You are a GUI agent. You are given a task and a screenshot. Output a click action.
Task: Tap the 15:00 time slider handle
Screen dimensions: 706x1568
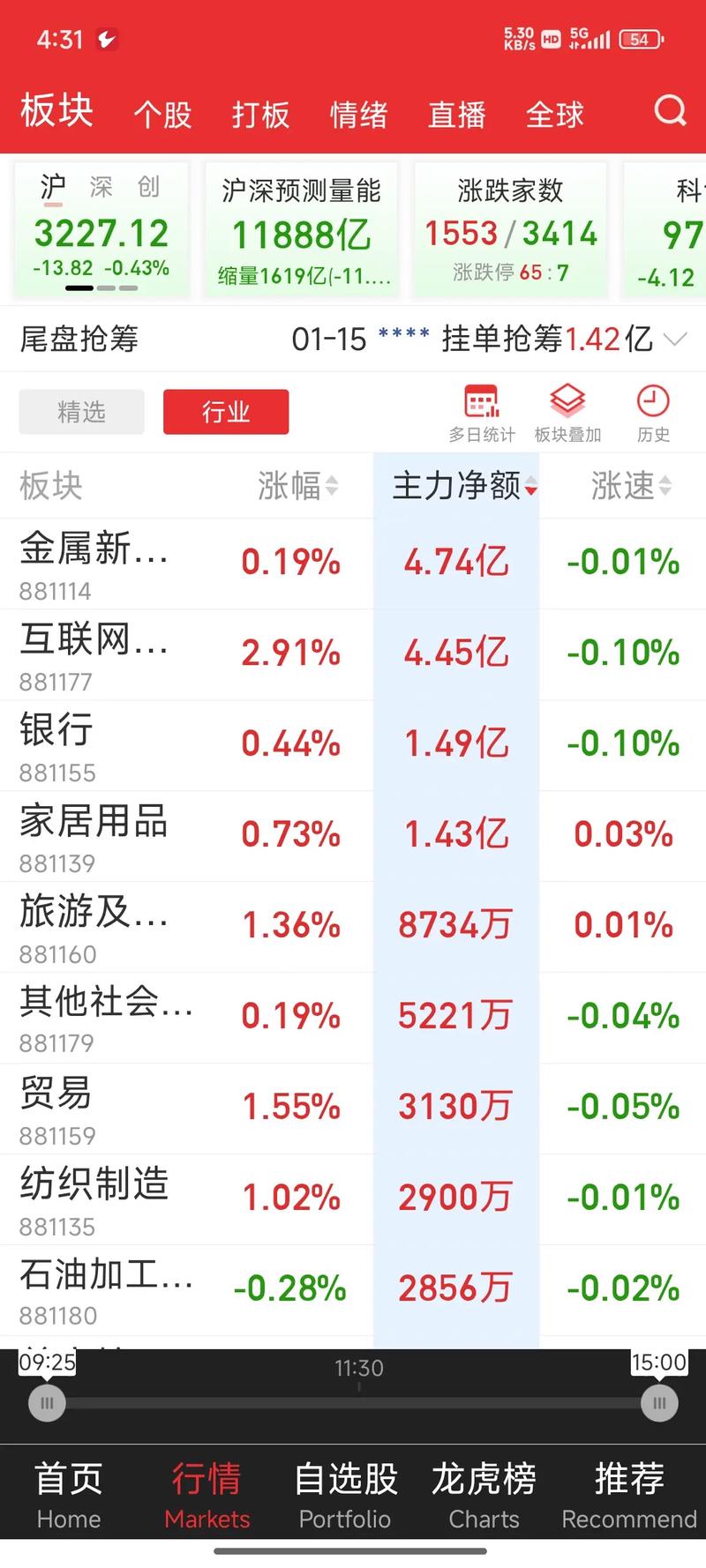pos(658,1403)
